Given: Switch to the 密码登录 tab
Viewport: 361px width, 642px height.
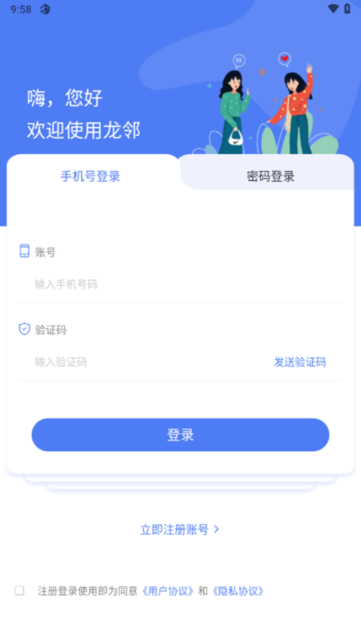Looking at the screenshot, I should tap(271, 176).
